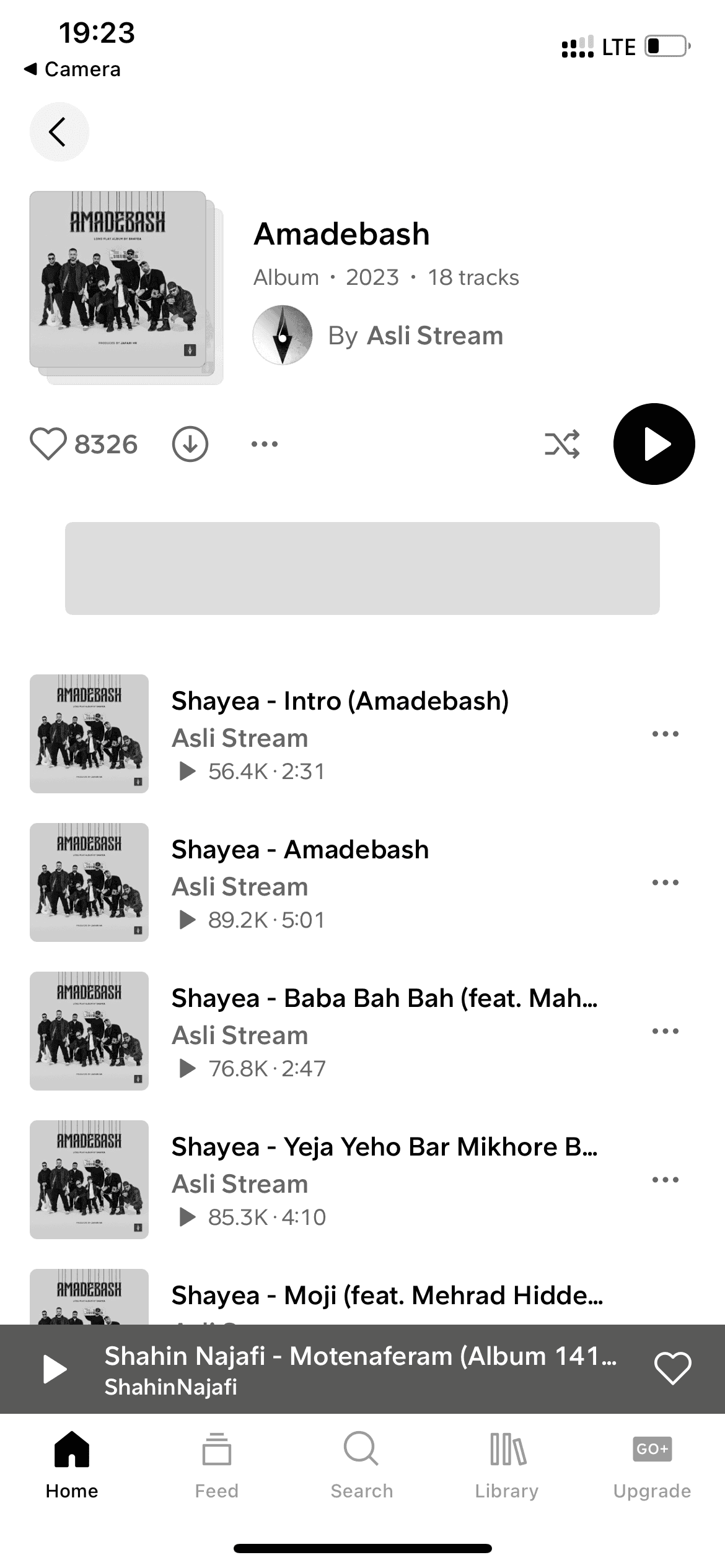Play Shayea - Amadebash track
Image resolution: width=725 pixels, height=1568 pixels.
[x=300, y=850]
